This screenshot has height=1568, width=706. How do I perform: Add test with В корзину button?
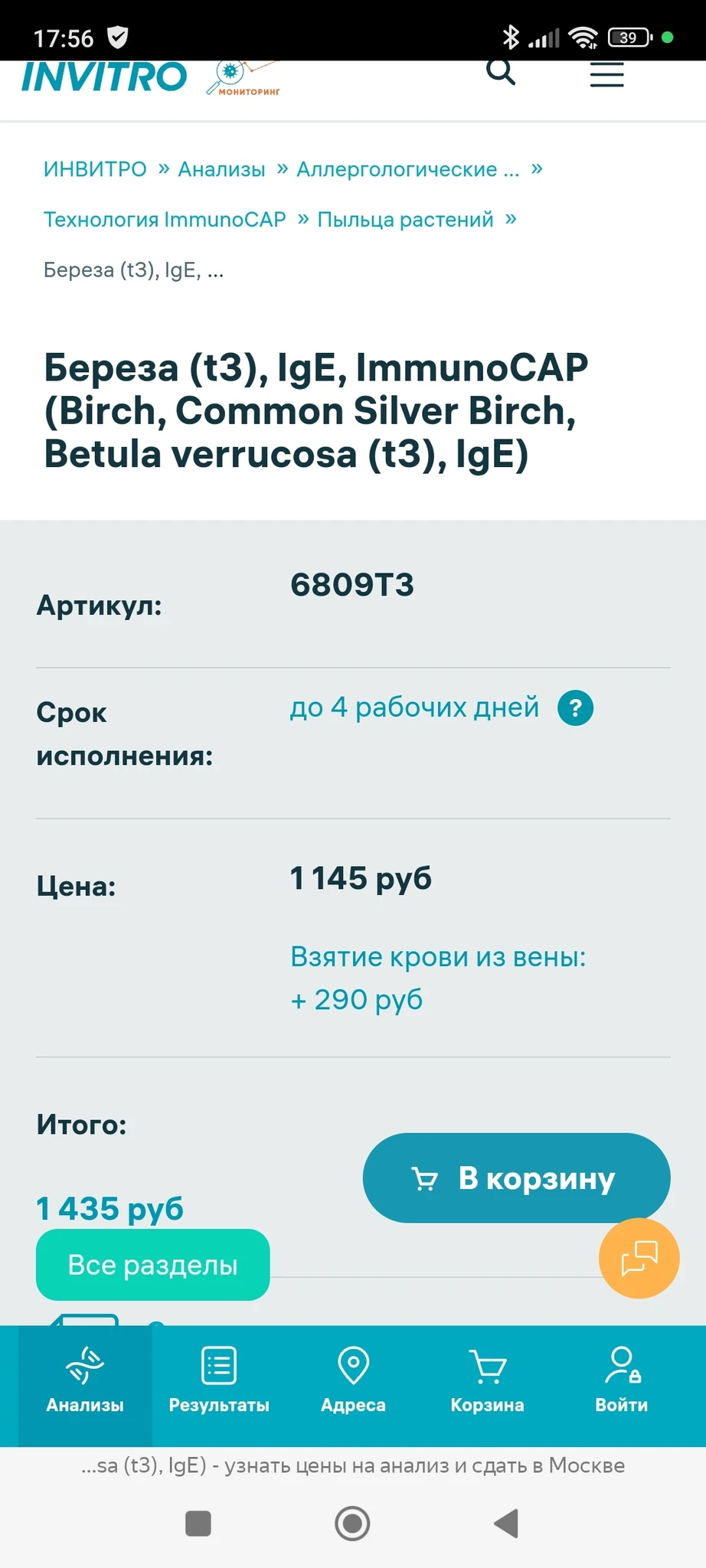516,1178
